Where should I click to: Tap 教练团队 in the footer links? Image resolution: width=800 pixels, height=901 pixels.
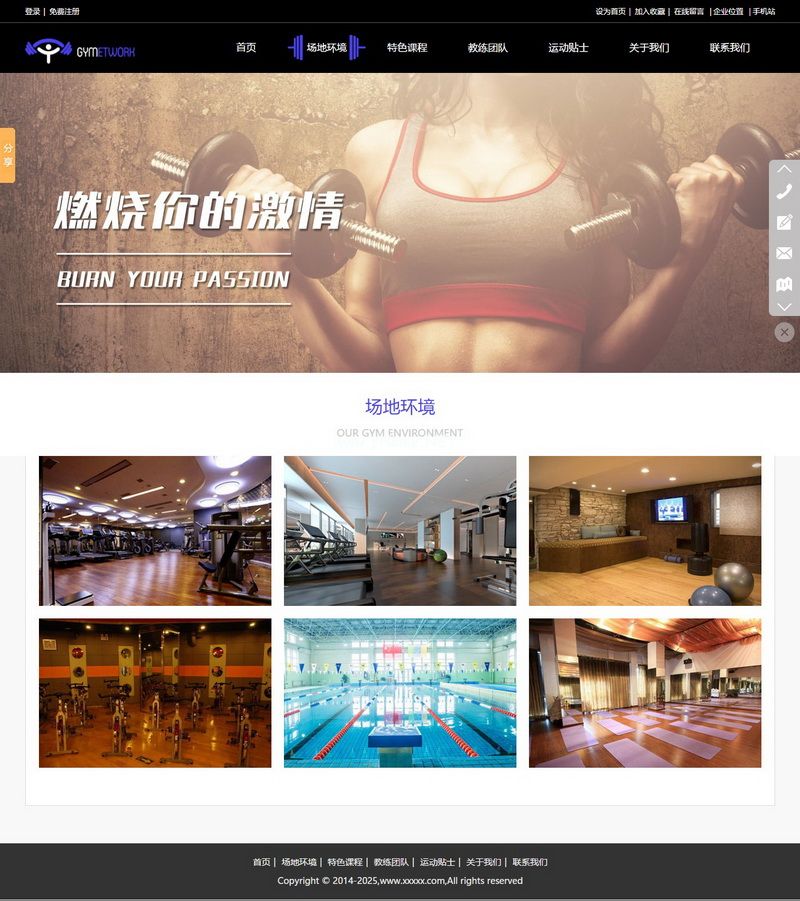tap(391, 862)
